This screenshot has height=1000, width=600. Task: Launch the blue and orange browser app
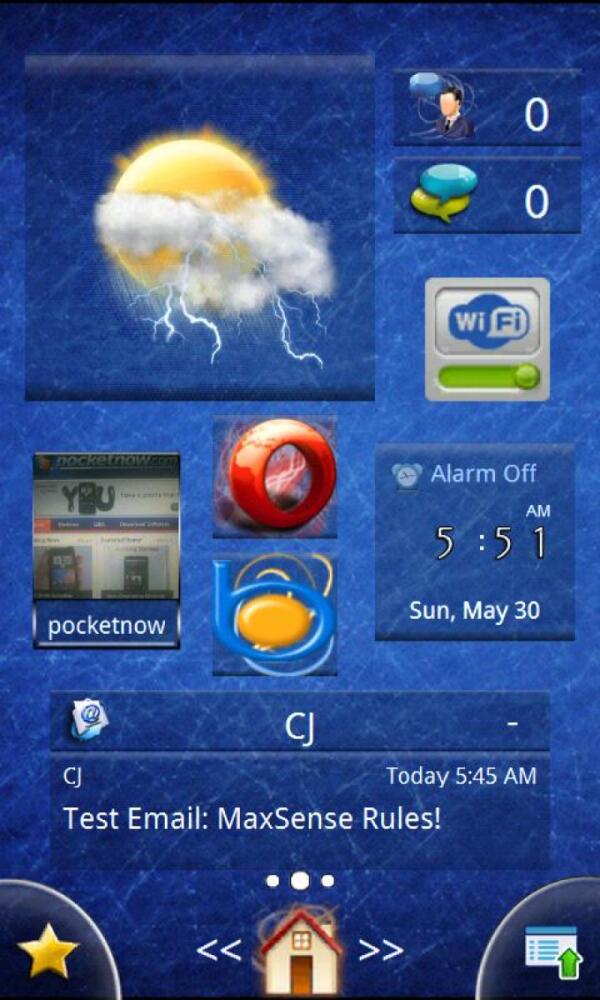pyautogui.click(x=275, y=613)
